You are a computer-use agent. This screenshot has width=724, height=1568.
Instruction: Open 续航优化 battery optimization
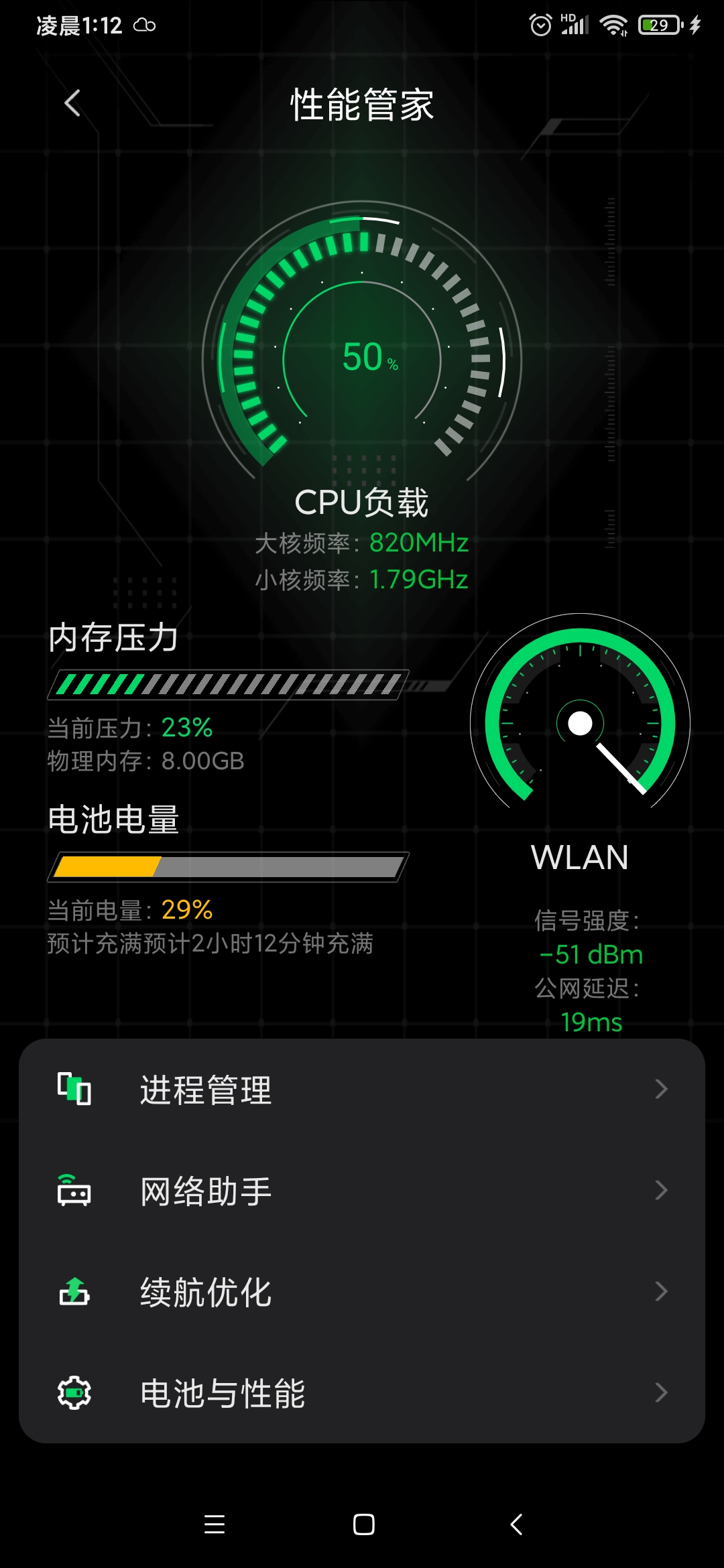pyautogui.click(x=362, y=1292)
